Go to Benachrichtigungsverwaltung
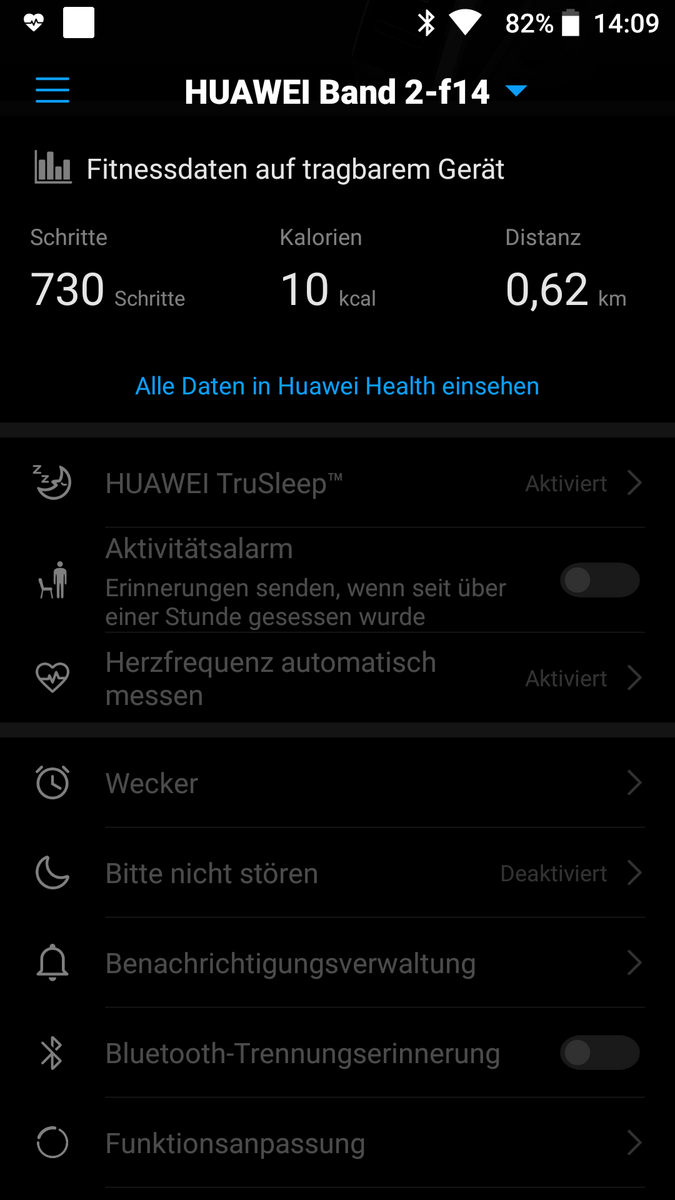 click(x=337, y=964)
